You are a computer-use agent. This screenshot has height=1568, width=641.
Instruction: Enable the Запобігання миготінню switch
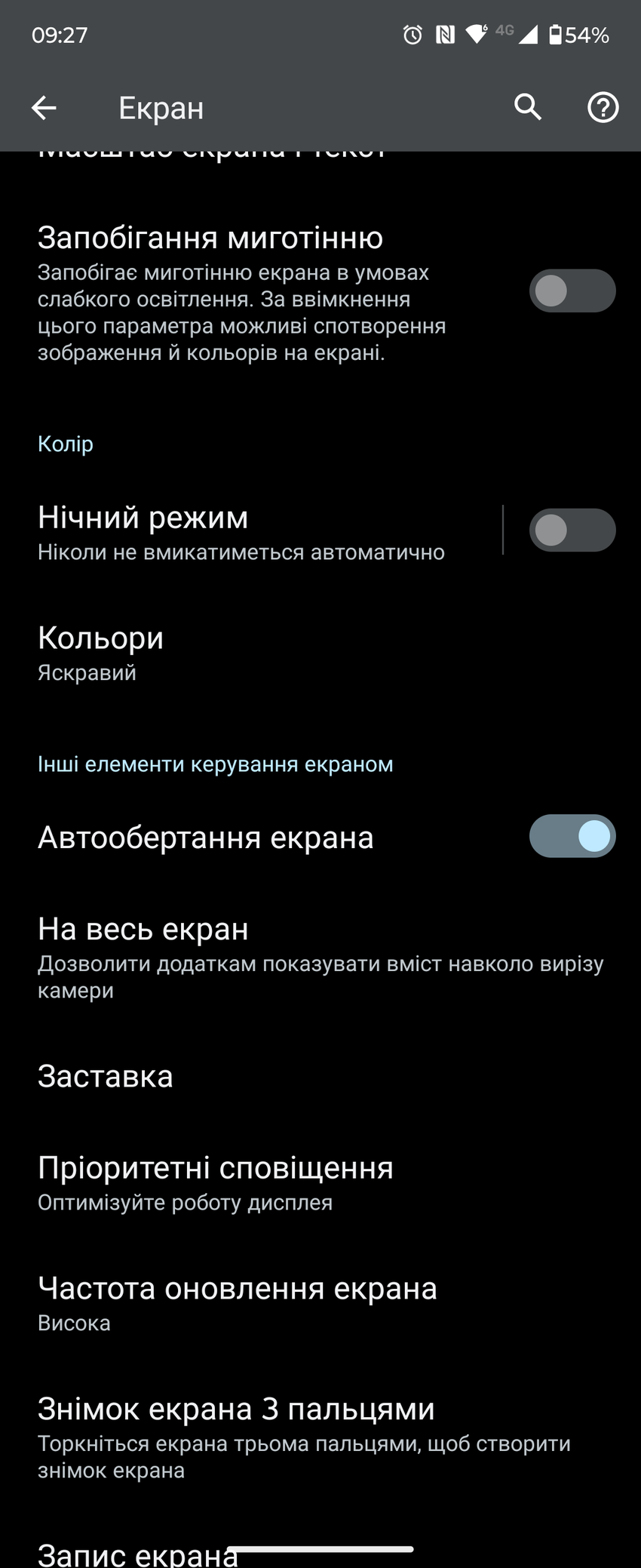pyautogui.click(x=572, y=291)
